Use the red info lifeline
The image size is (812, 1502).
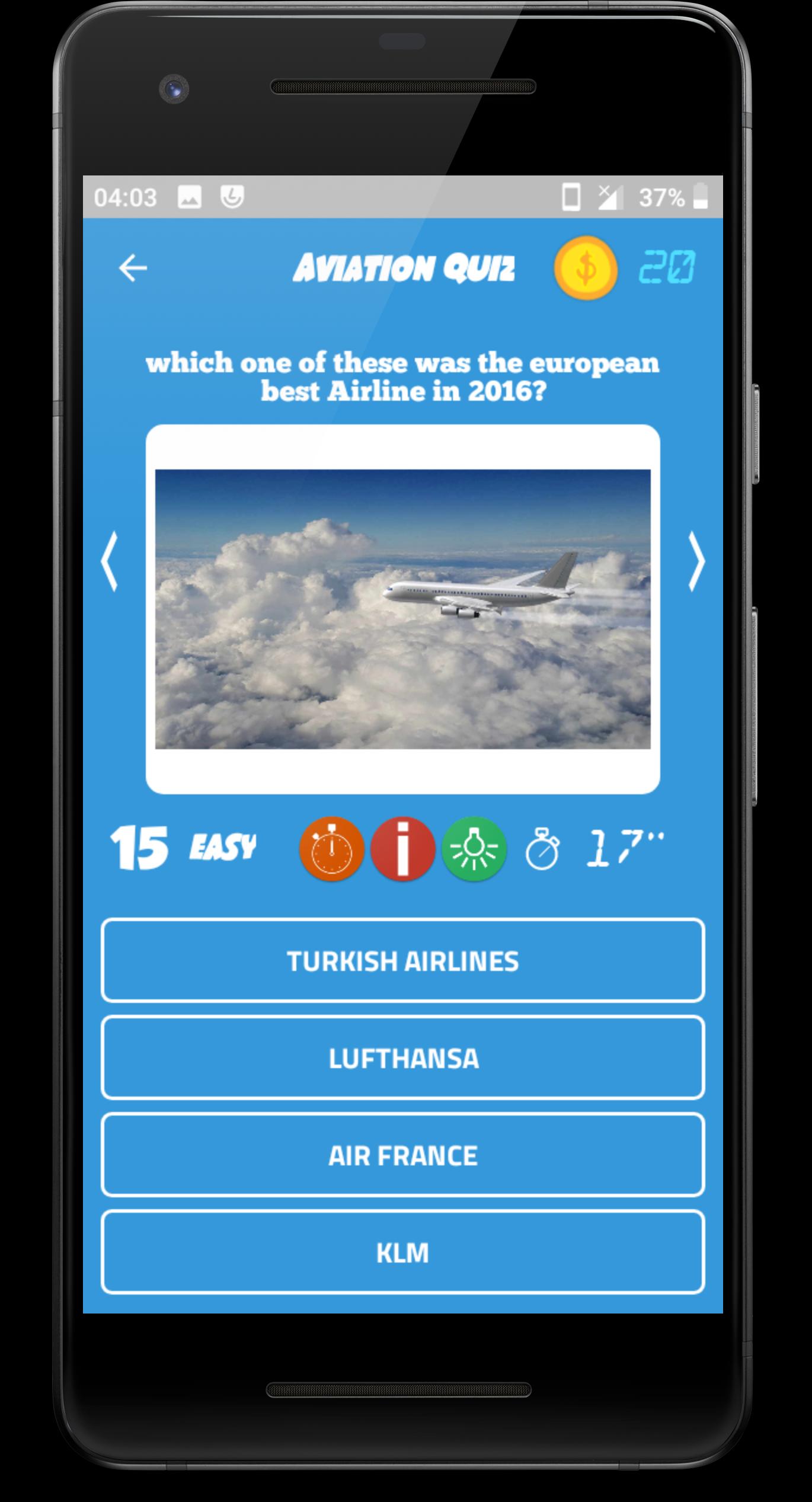click(x=403, y=849)
